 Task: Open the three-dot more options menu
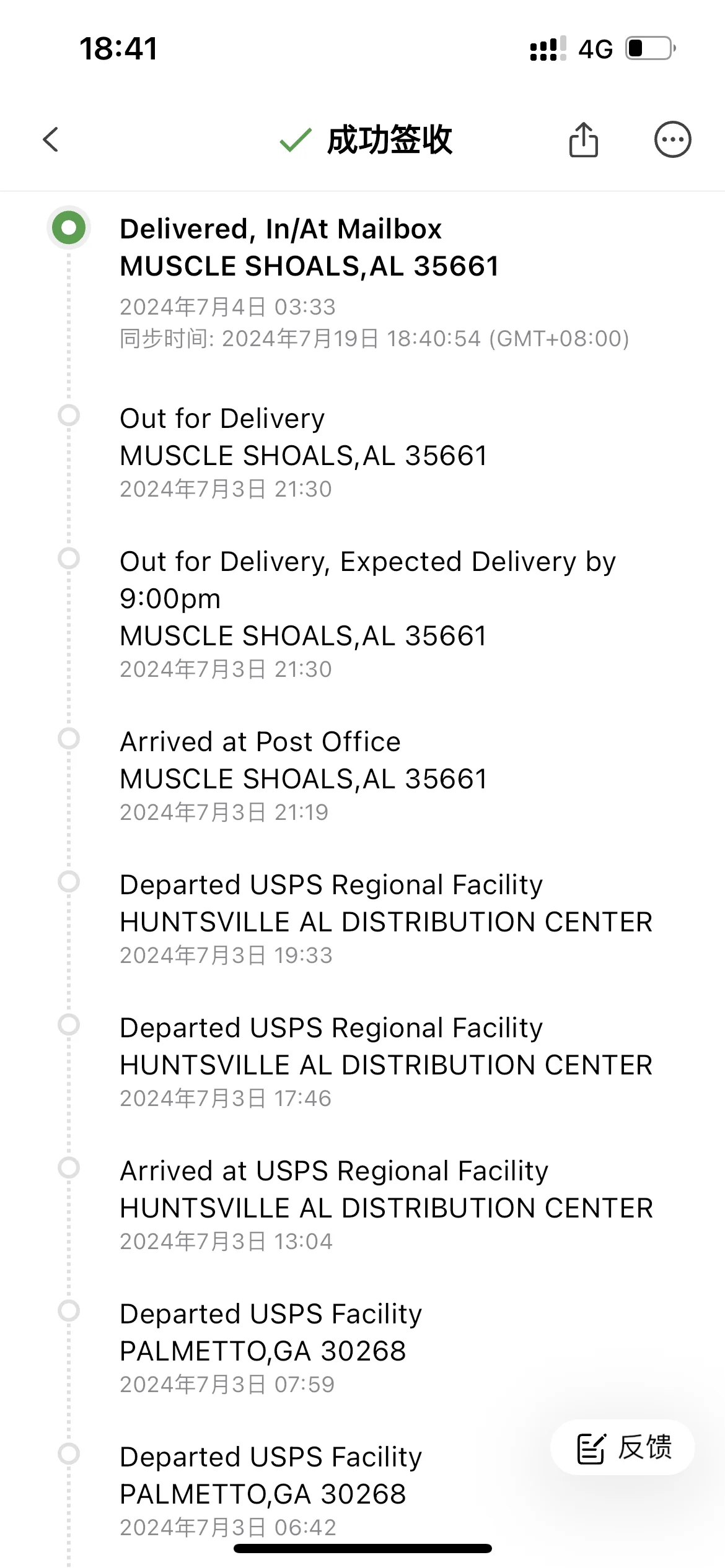(672, 139)
